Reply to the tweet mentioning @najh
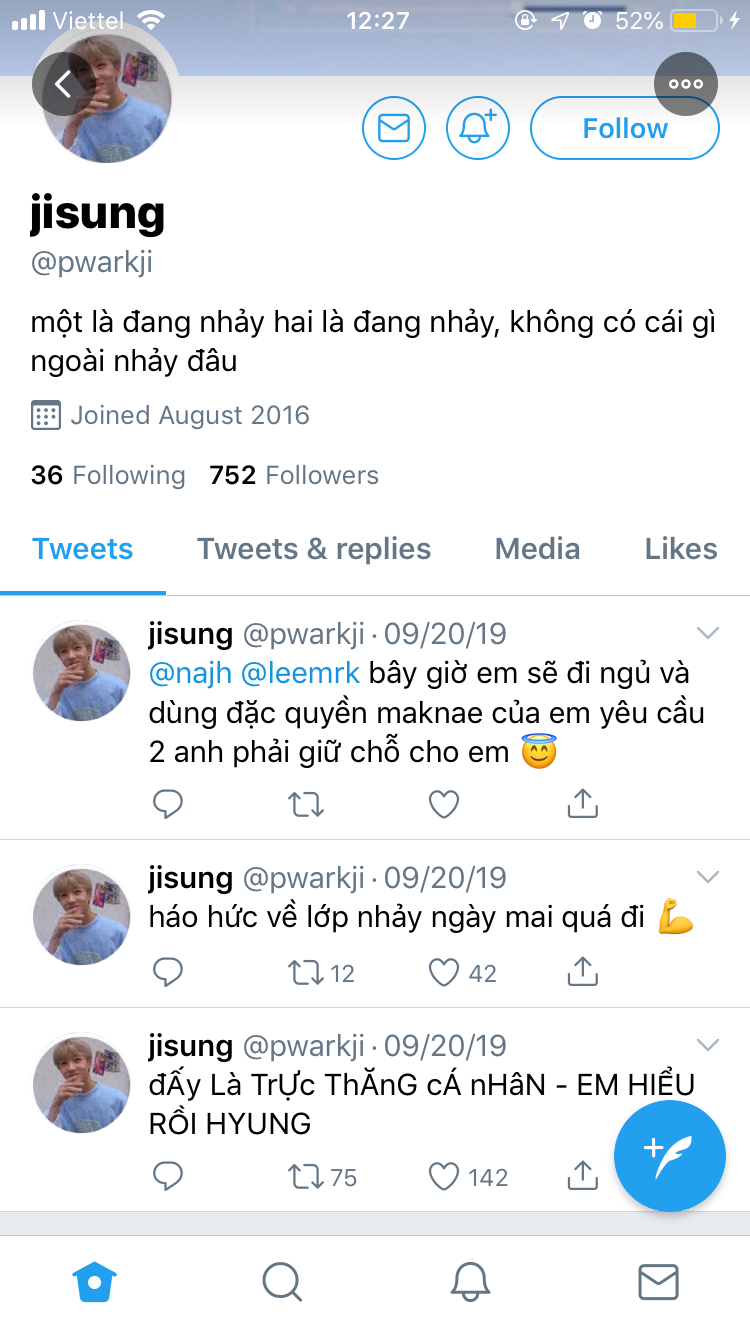This screenshot has height=1334, width=750. tap(168, 803)
